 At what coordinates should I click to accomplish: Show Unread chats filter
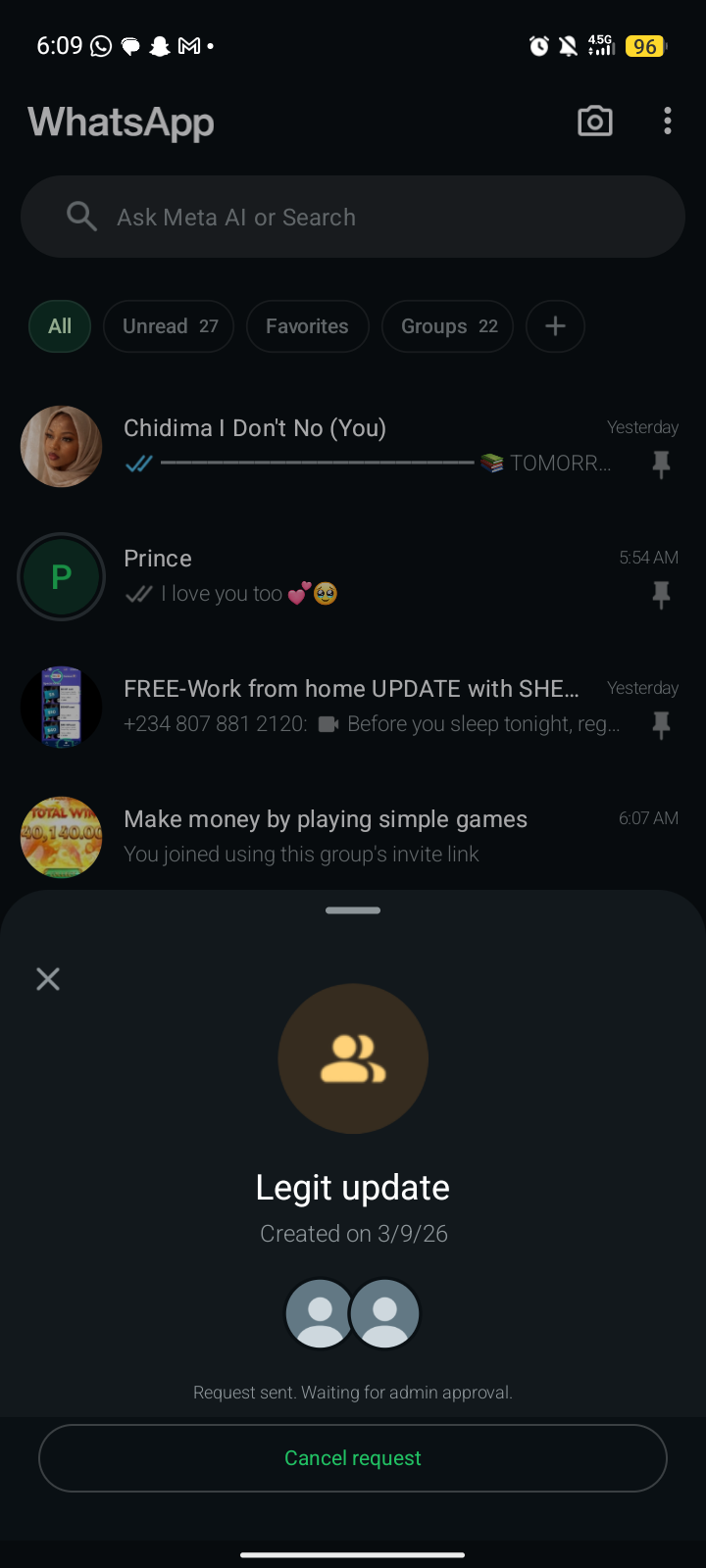click(x=169, y=326)
